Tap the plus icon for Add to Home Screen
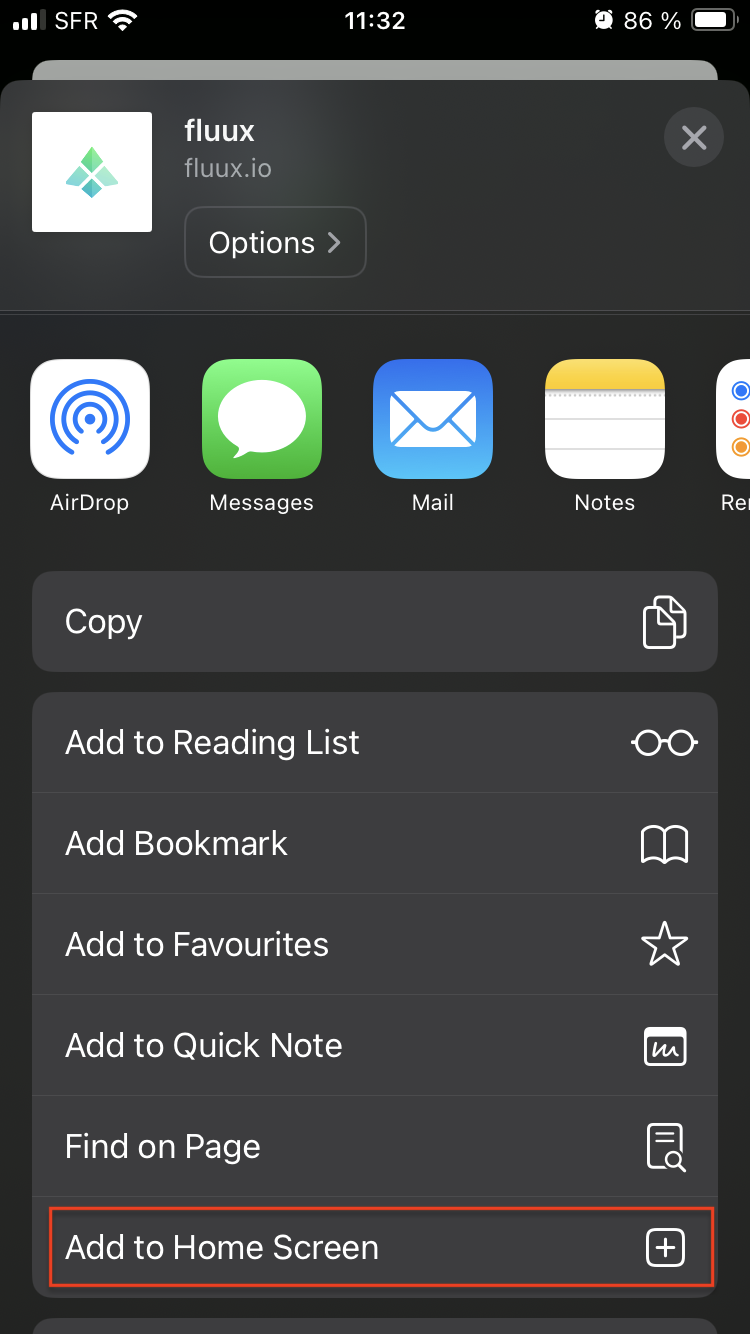The width and height of the screenshot is (750, 1334). (x=666, y=1247)
